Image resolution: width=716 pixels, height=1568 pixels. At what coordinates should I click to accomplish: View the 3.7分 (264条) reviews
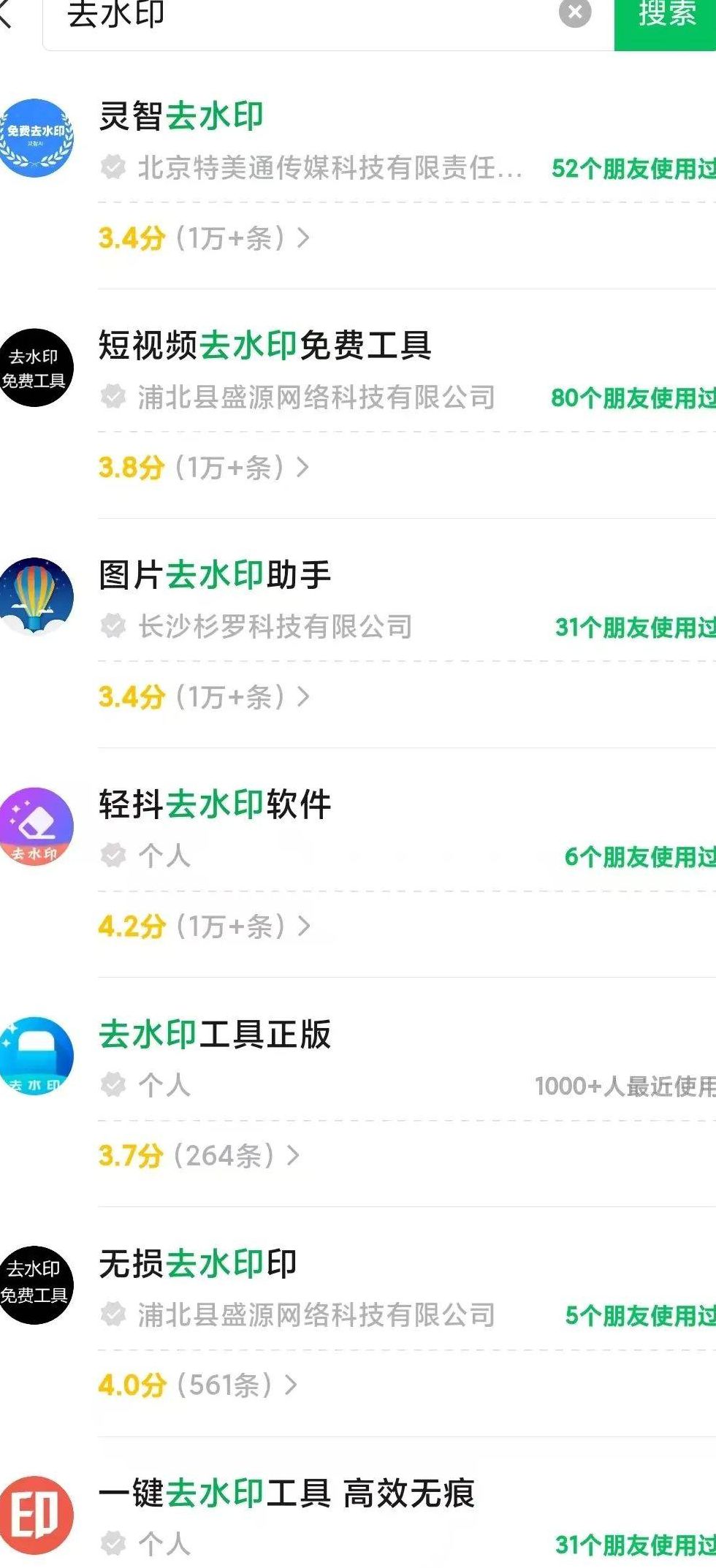point(199,1156)
